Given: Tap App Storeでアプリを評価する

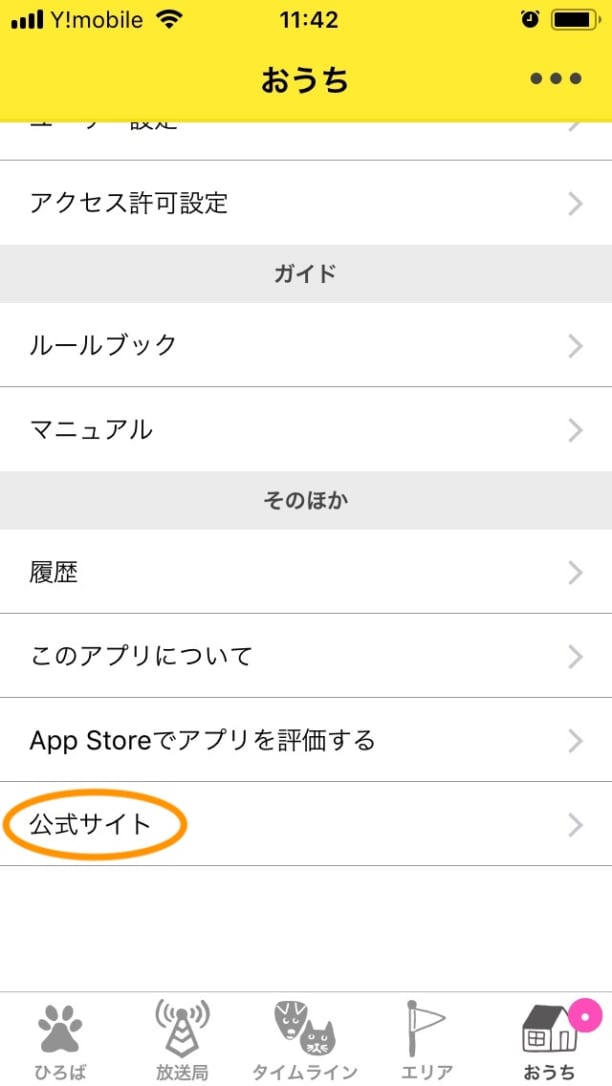Looking at the screenshot, I should (x=306, y=740).
